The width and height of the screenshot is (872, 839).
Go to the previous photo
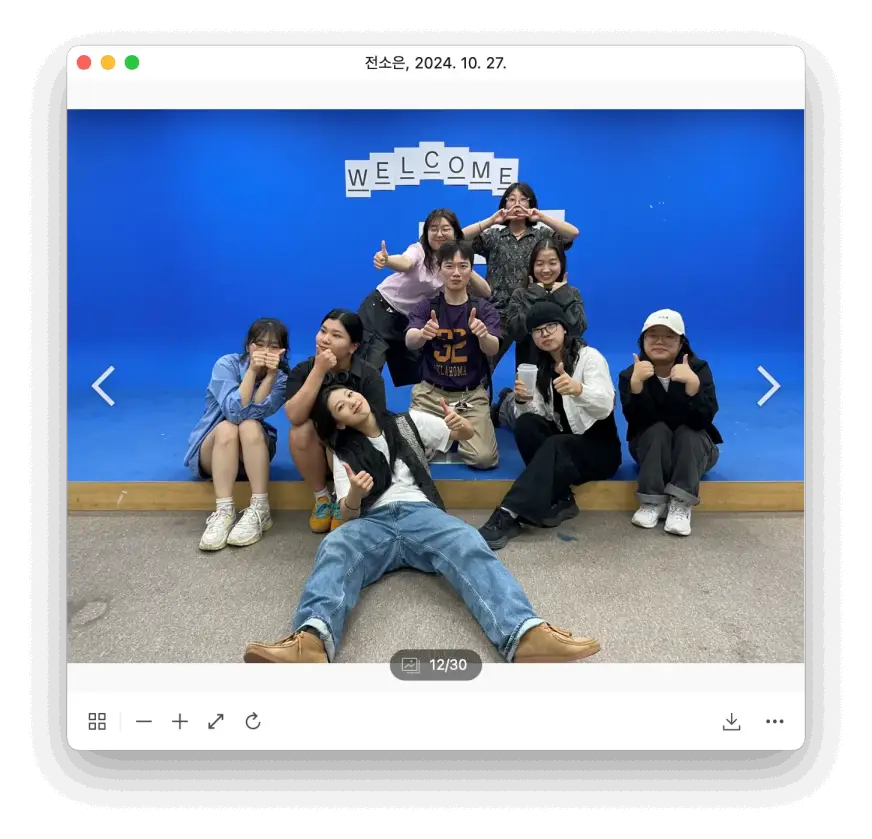pyautogui.click(x=104, y=386)
